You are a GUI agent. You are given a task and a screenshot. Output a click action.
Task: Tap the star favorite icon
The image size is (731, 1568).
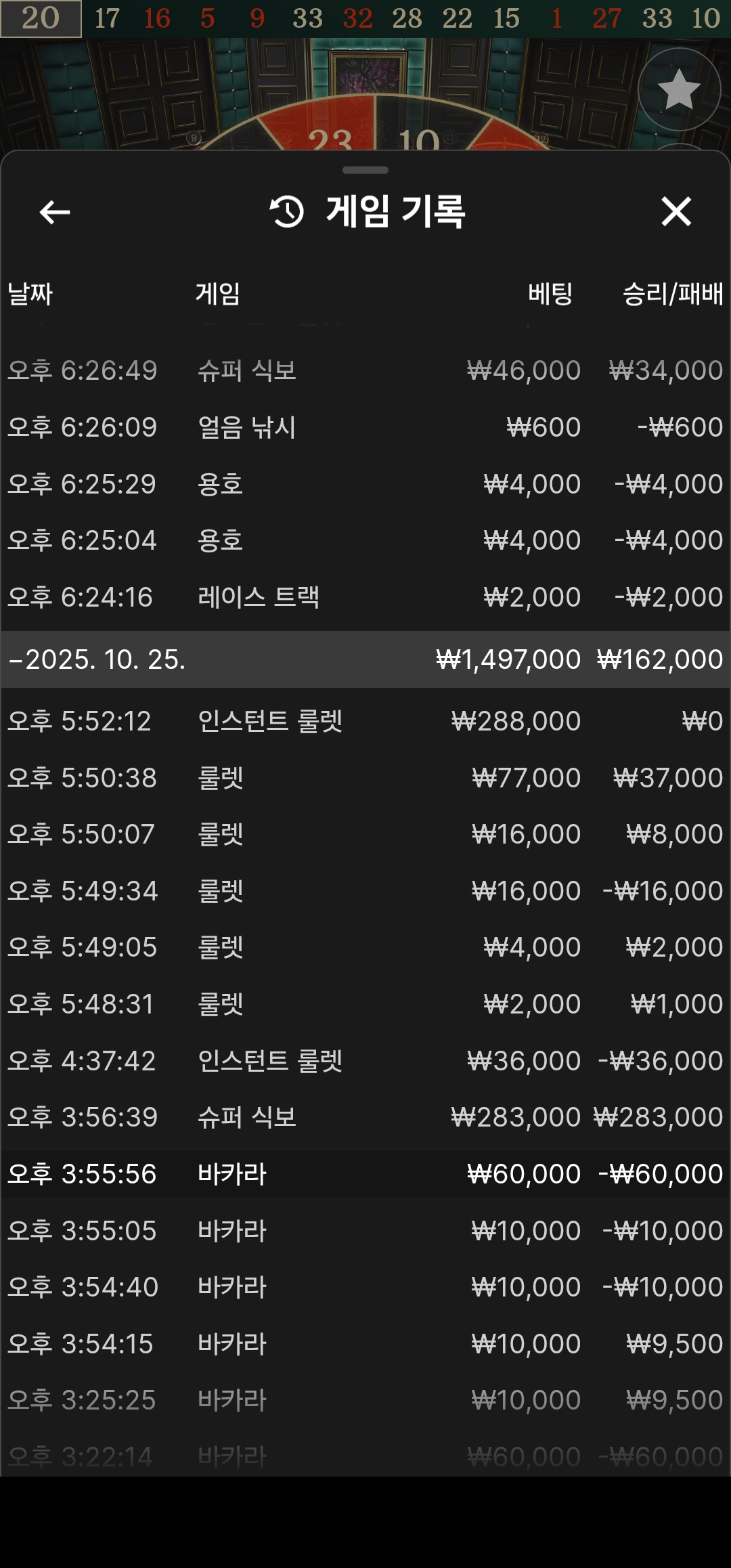pyautogui.click(x=679, y=89)
